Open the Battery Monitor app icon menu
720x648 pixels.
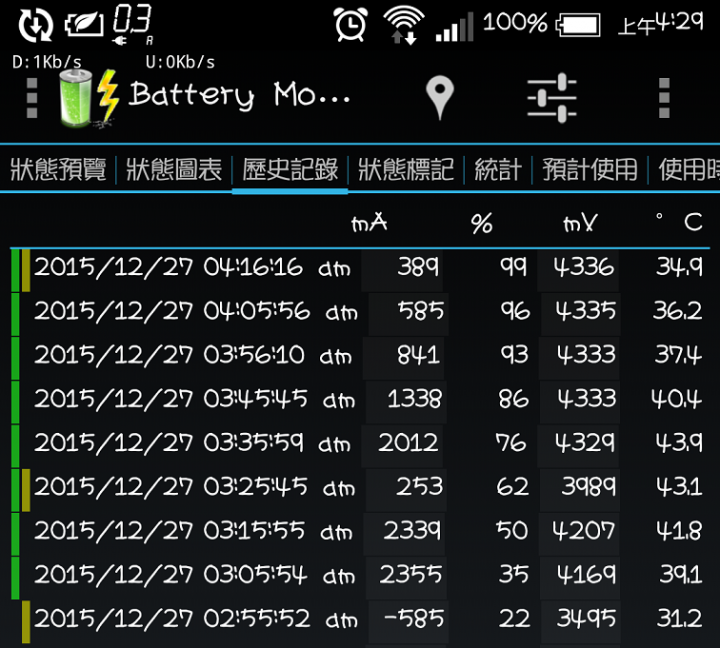point(75,98)
